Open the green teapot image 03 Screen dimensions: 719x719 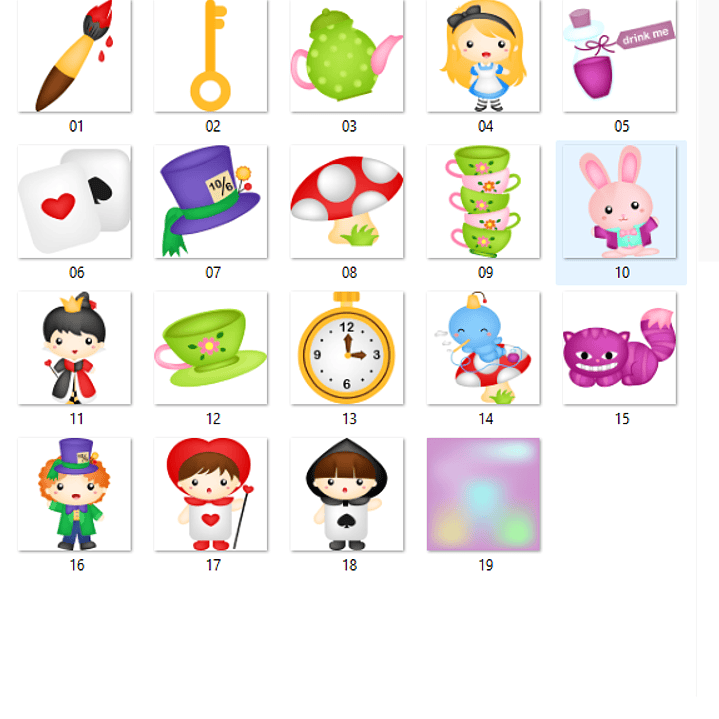tap(347, 56)
